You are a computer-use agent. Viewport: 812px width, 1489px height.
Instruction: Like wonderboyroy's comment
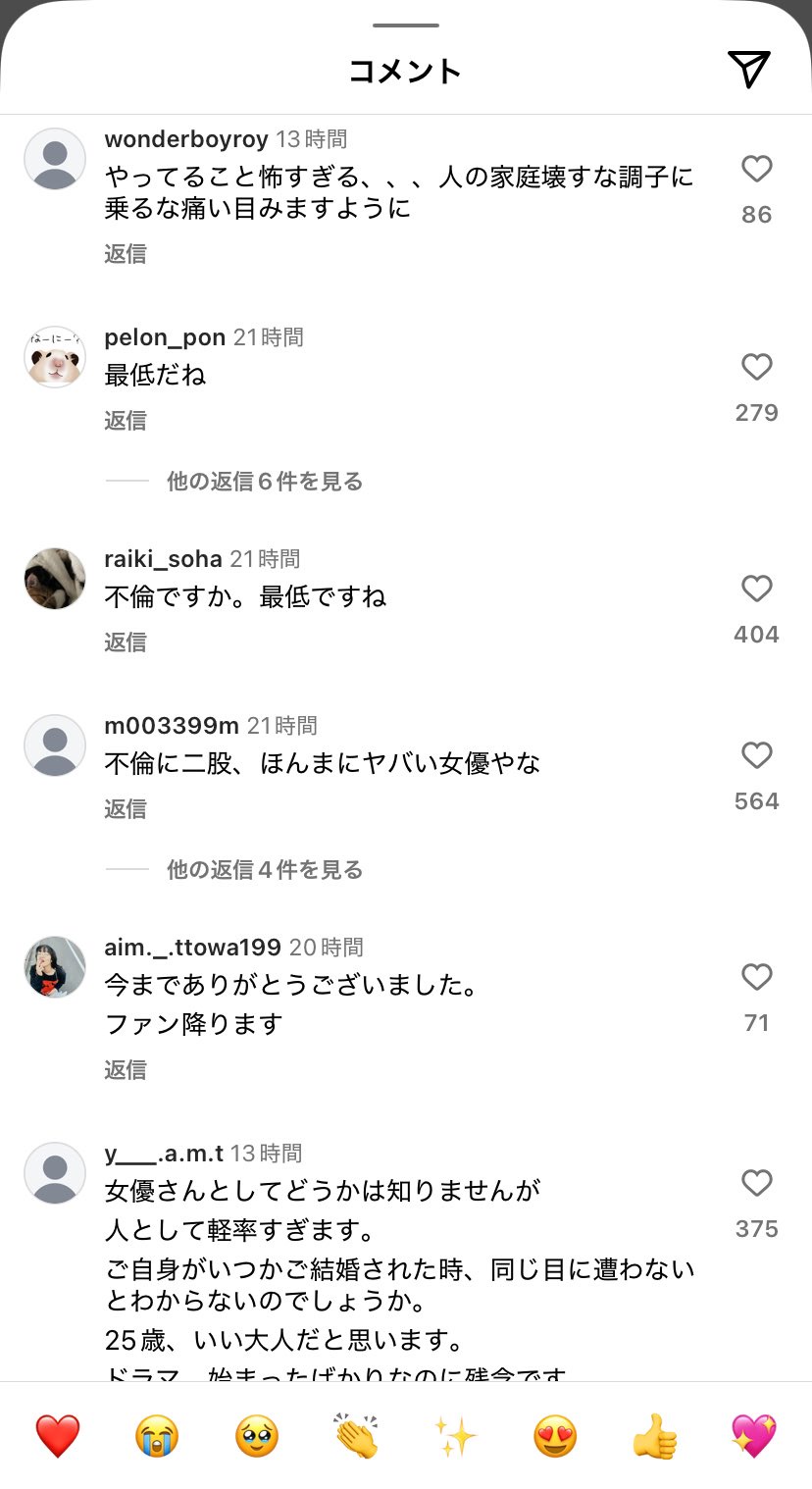pos(756,170)
